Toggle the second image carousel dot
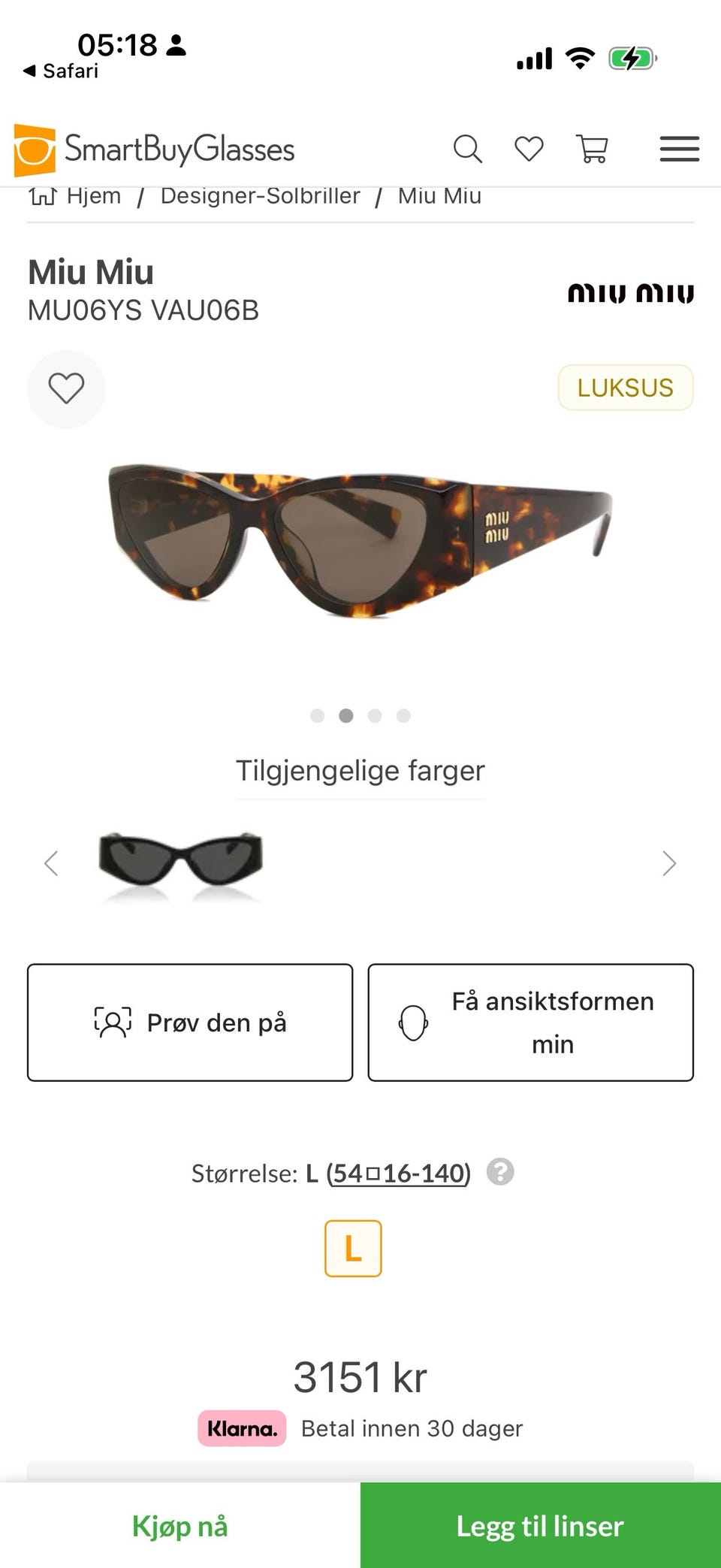721x1568 pixels. (346, 716)
